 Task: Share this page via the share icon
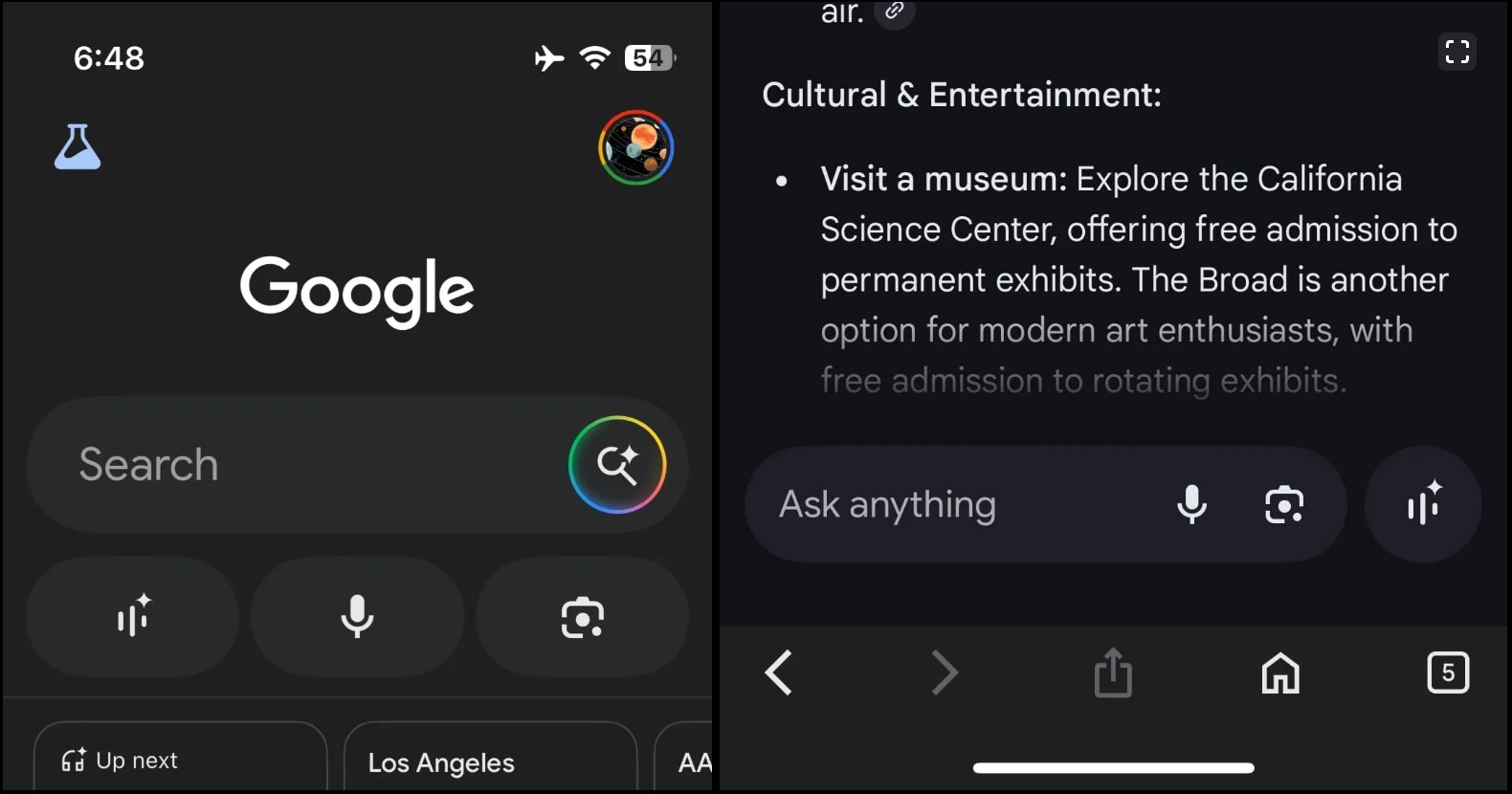pyautogui.click(x=1113, y=673)
